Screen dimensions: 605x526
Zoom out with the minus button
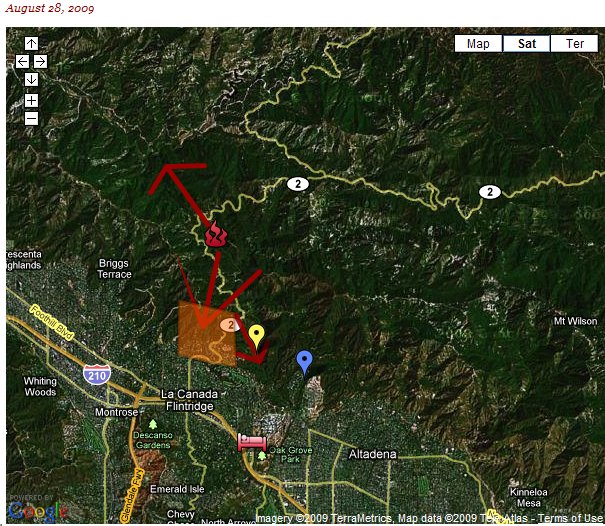tap(31, 118)
